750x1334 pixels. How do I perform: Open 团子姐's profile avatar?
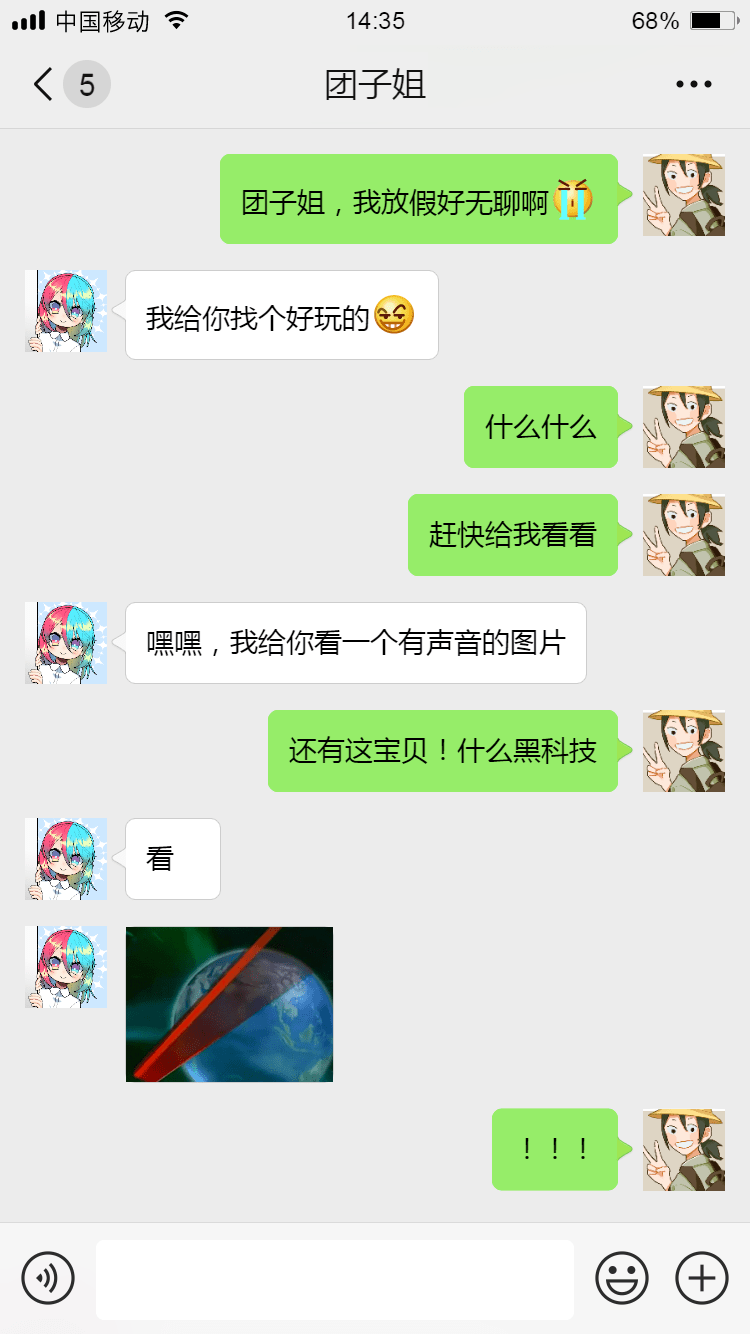pyautogui.click(x=66, y=311)
